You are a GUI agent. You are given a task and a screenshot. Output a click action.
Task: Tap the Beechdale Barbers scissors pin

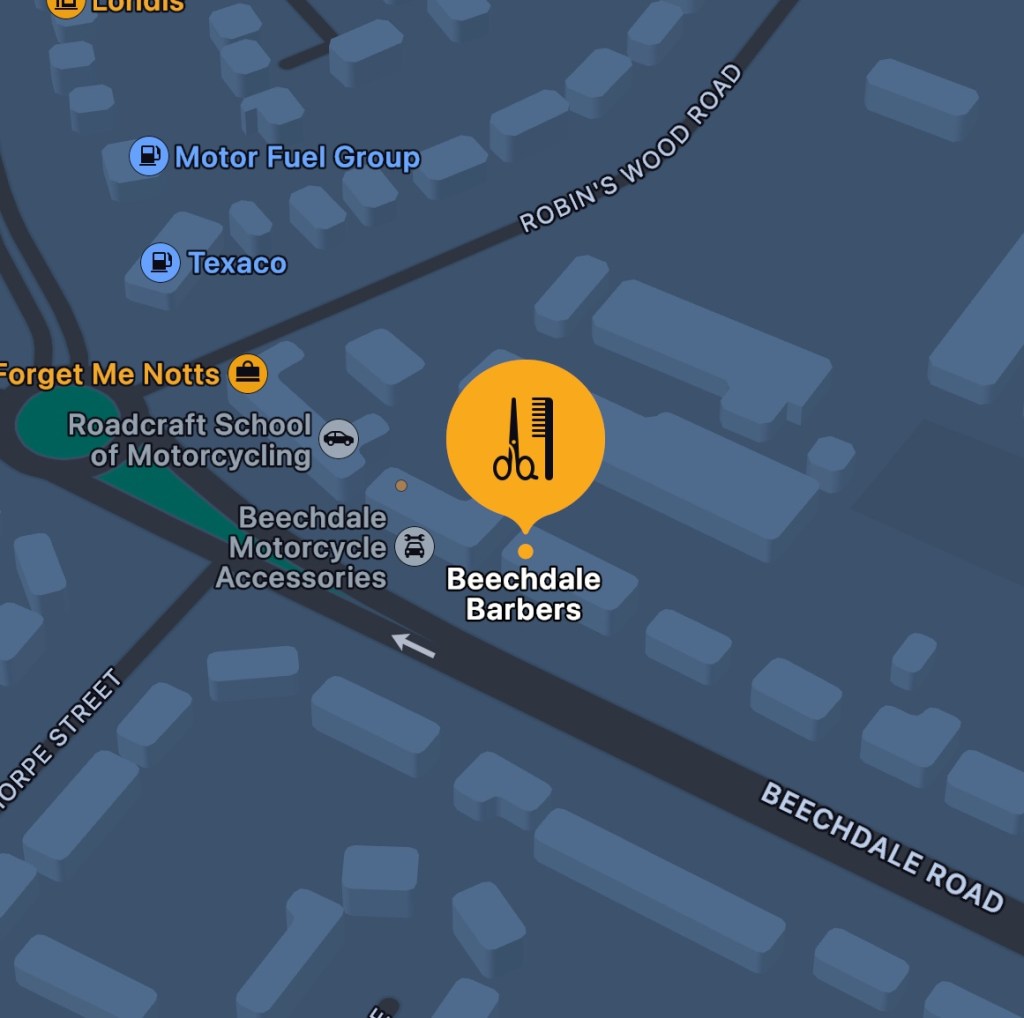pos(525,440)
